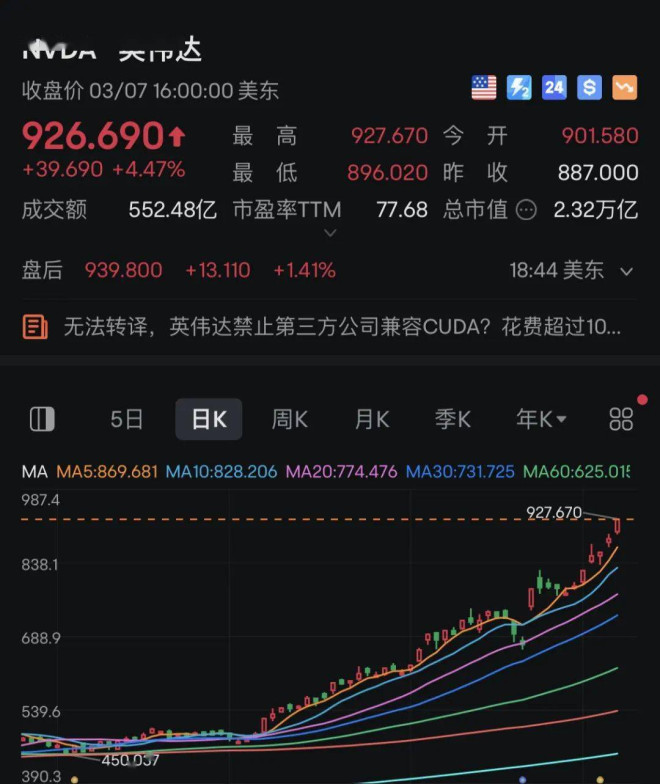Tap the dollar sign badge
This screenshot has width=660, height=784.
click(x=589, y=88)
